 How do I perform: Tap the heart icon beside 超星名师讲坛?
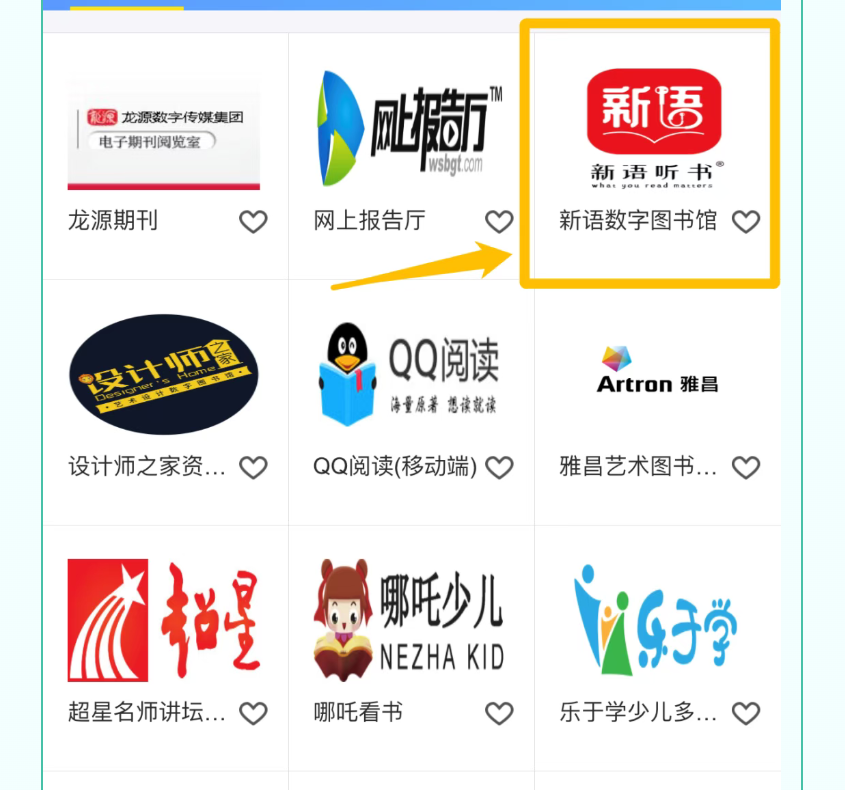253,713
